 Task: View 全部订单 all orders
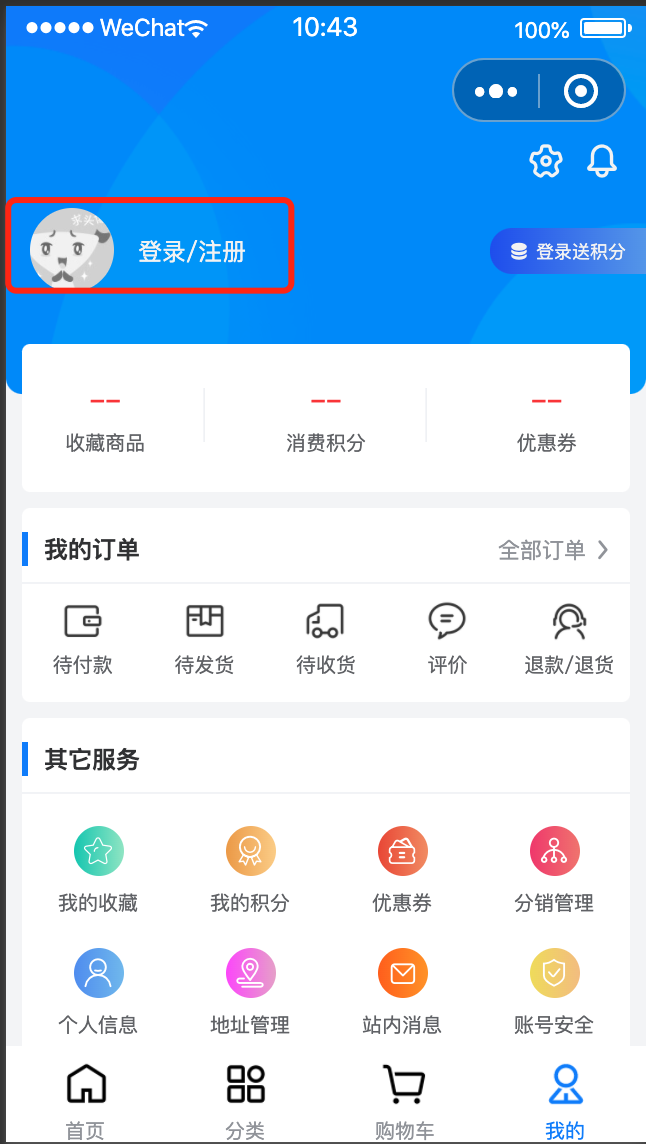coord(553,550)
